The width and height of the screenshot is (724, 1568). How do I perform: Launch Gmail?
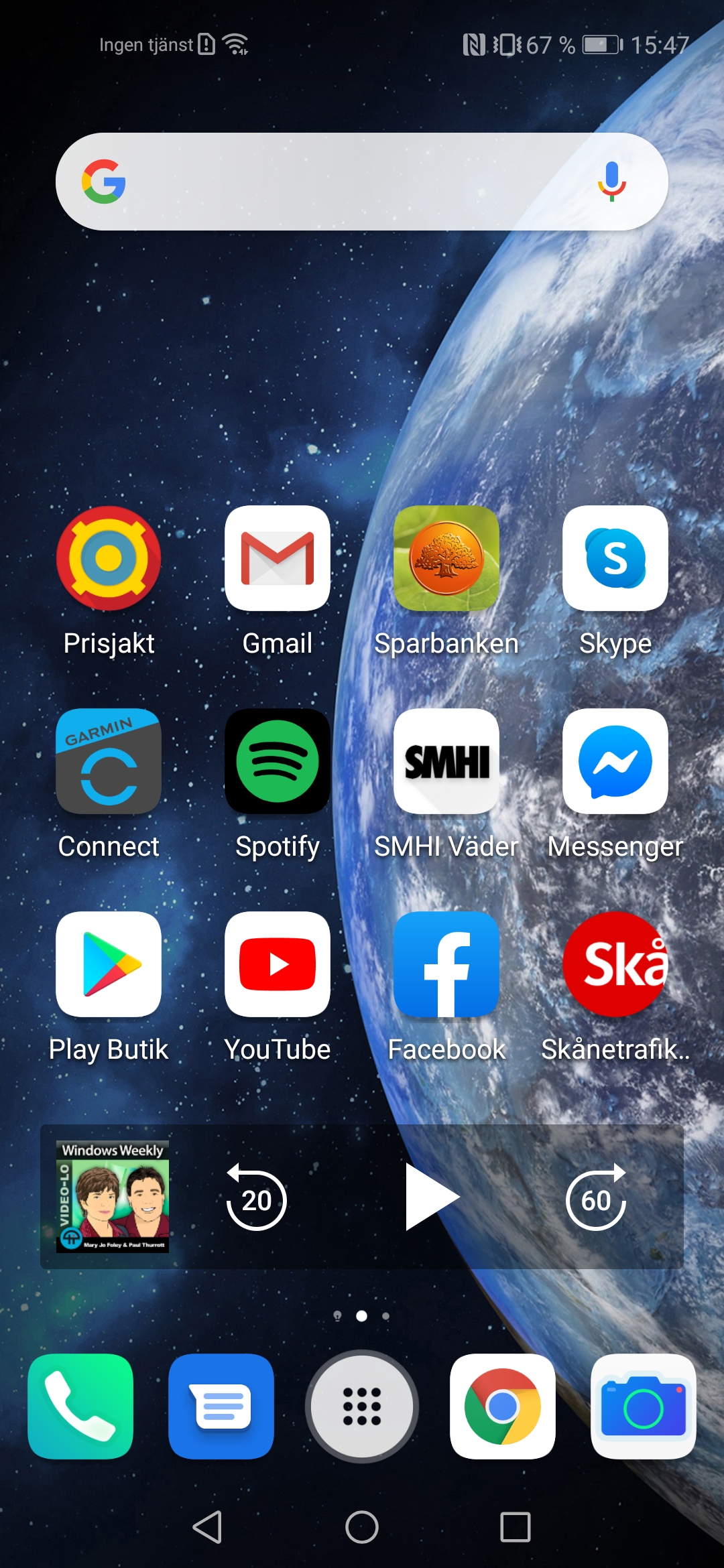coord(278,558)
